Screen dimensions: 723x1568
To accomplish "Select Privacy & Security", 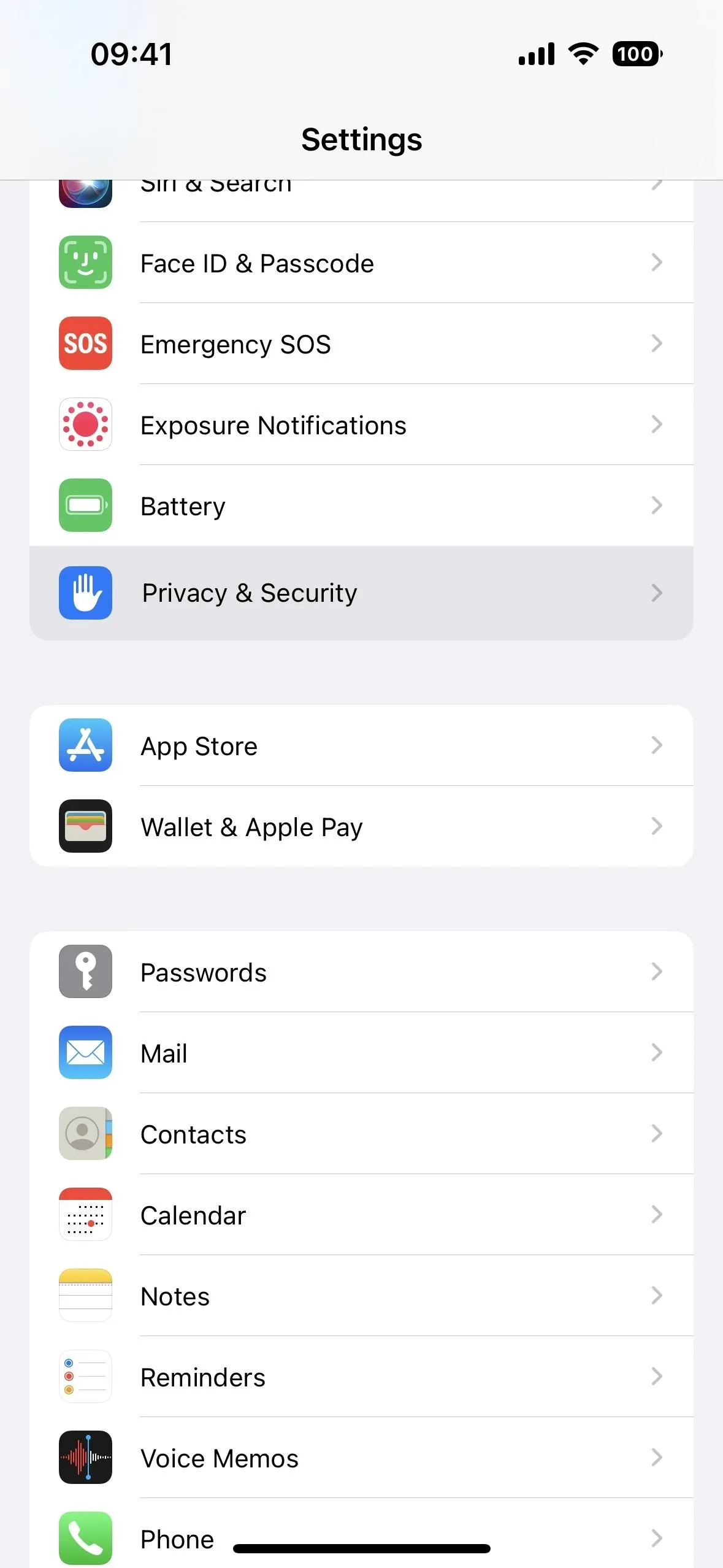I will (x=361, y=593).
